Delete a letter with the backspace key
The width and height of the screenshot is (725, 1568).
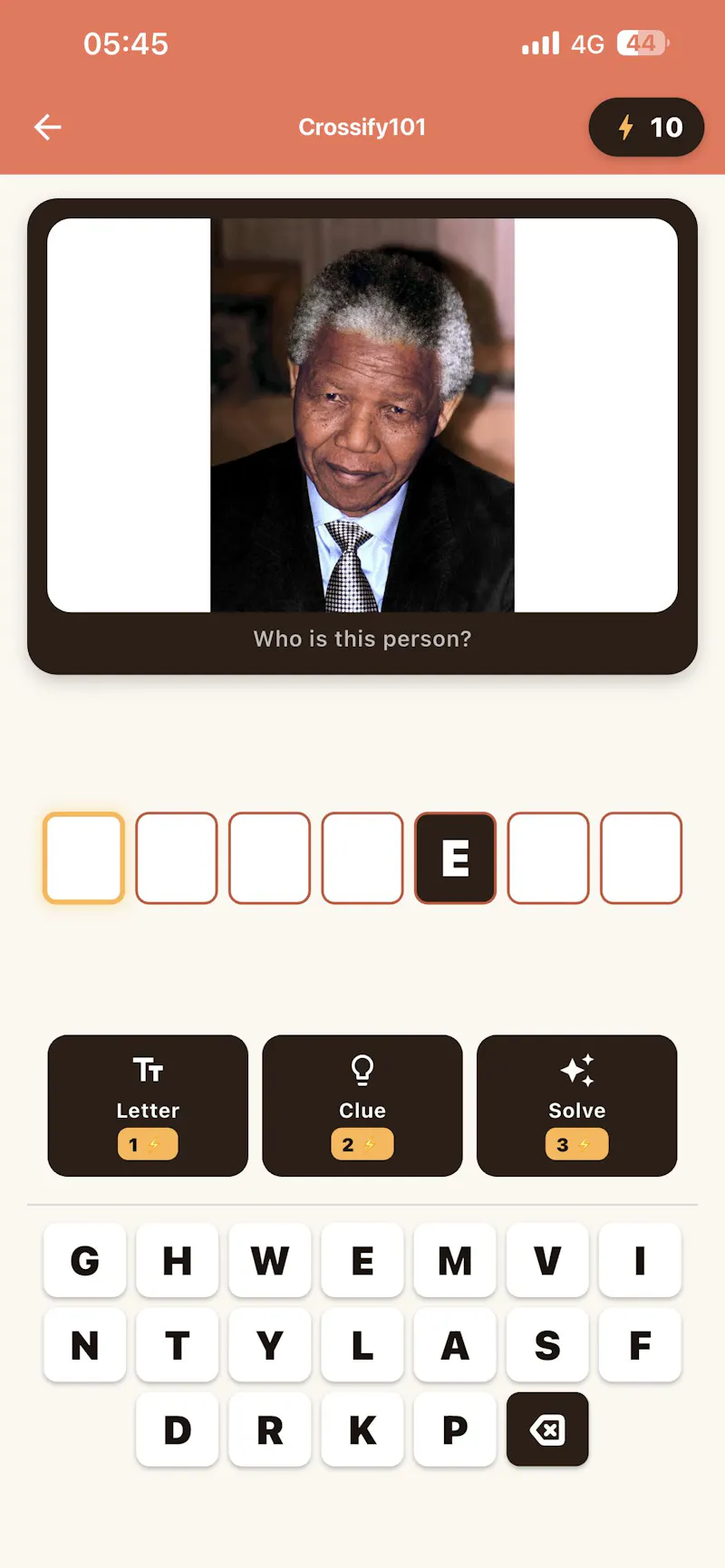click(547, 1429)
